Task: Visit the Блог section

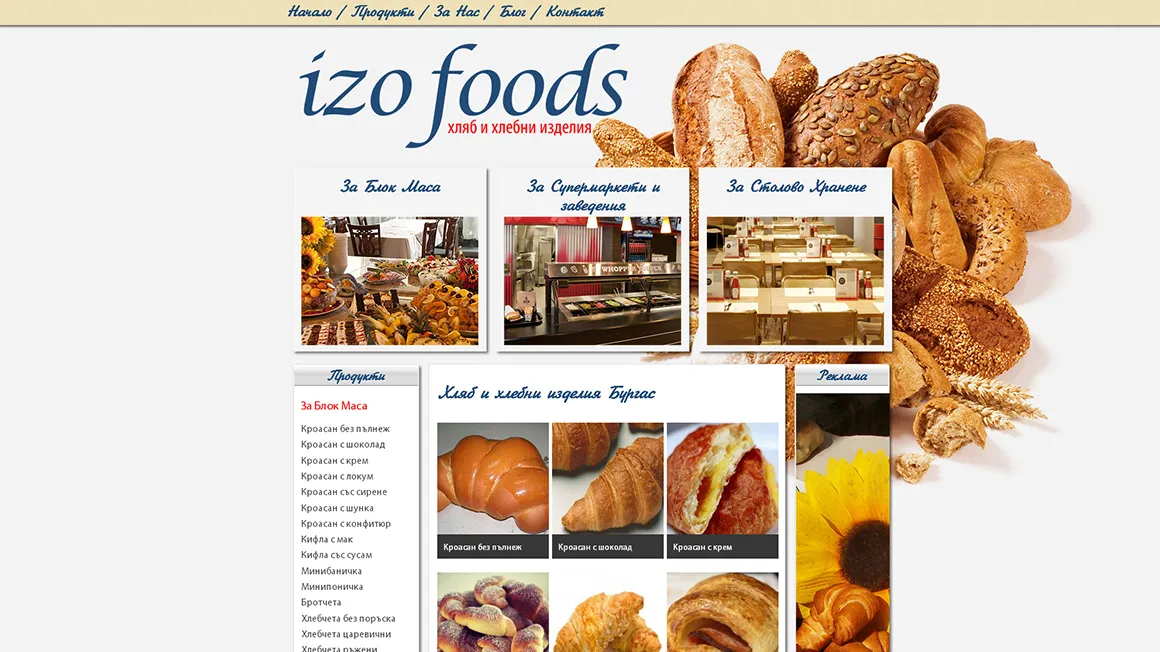Action: pyautogui.click(x=513, y=12)
